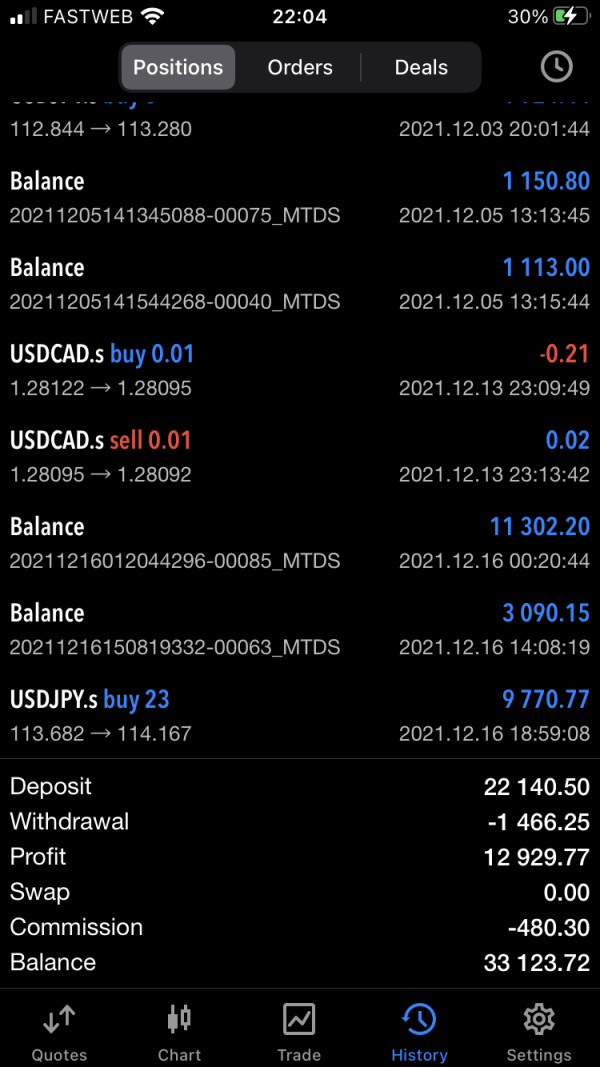
Task: Expand the USDCAD.s buy 0.01 position
Action: pos(300,370)
